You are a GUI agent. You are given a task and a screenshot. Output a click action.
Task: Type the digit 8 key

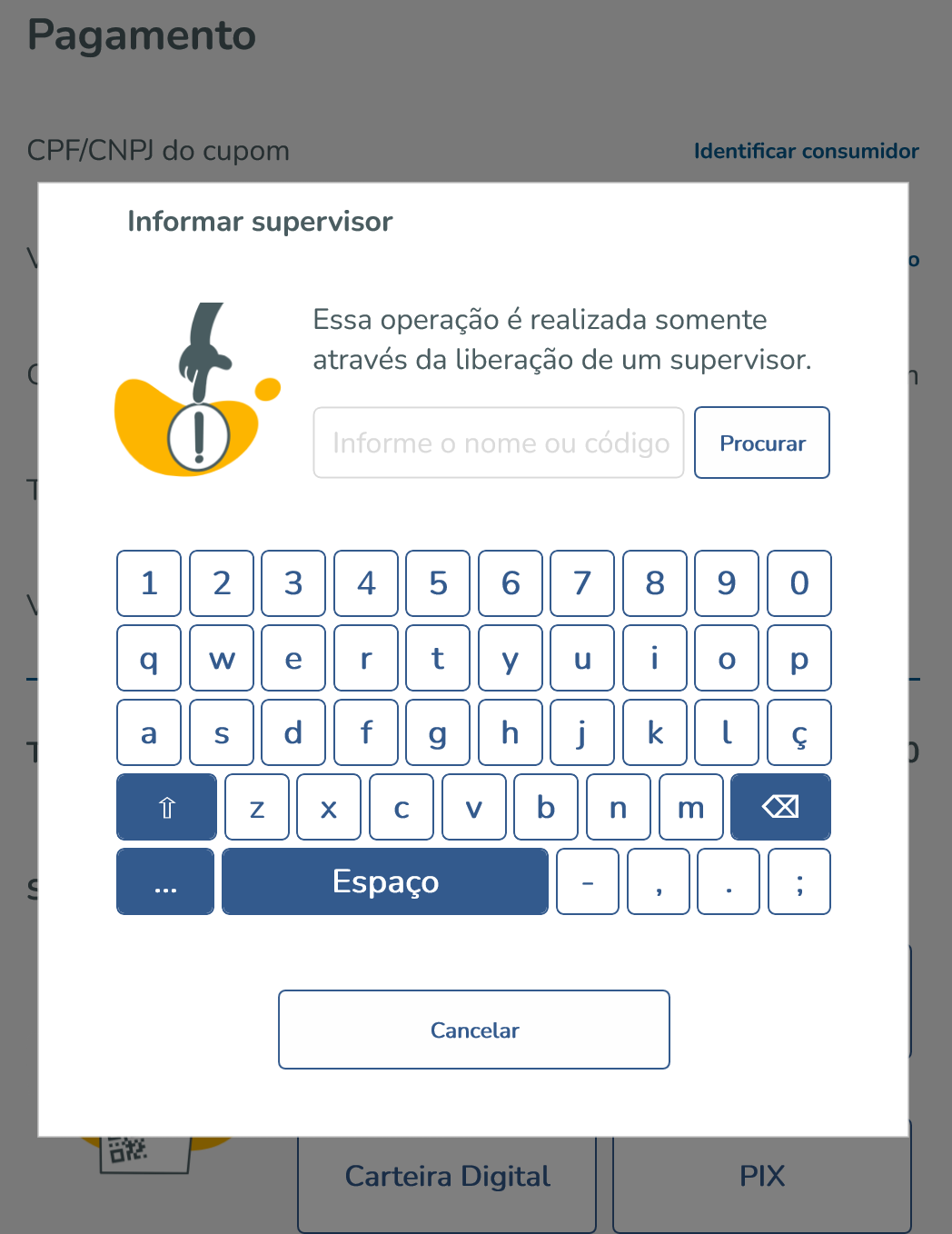point(655,583)
